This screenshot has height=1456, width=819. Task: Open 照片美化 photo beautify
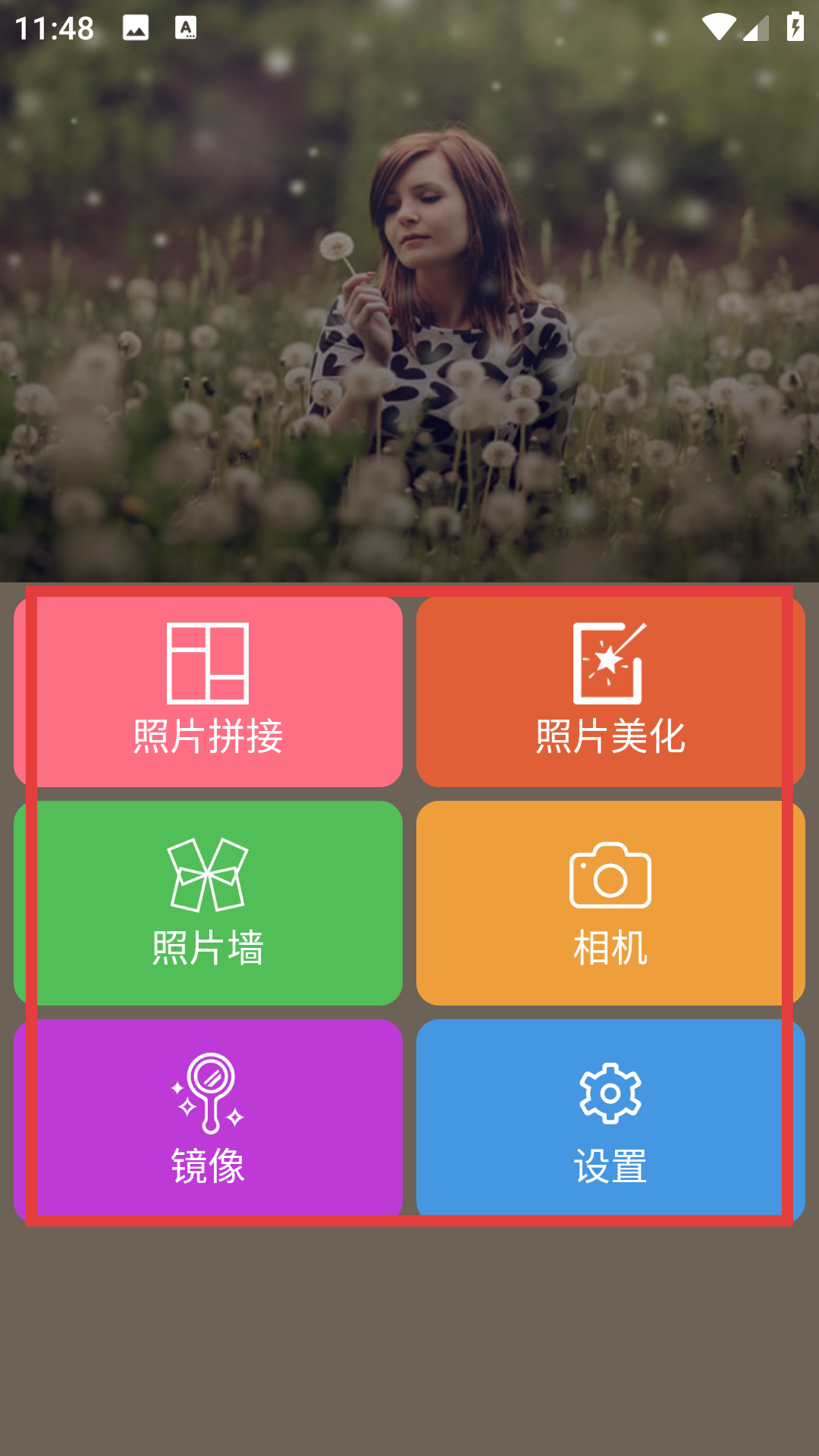point(610,692)
